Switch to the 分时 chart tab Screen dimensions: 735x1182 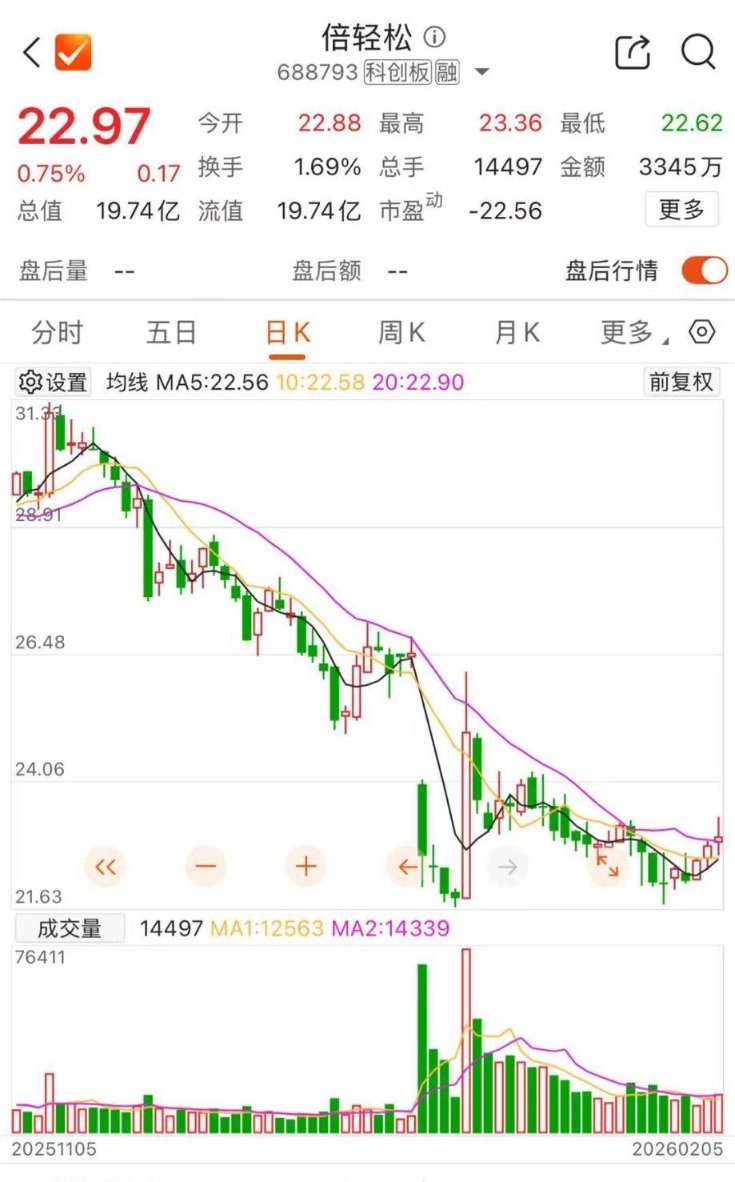pos(57,333)
